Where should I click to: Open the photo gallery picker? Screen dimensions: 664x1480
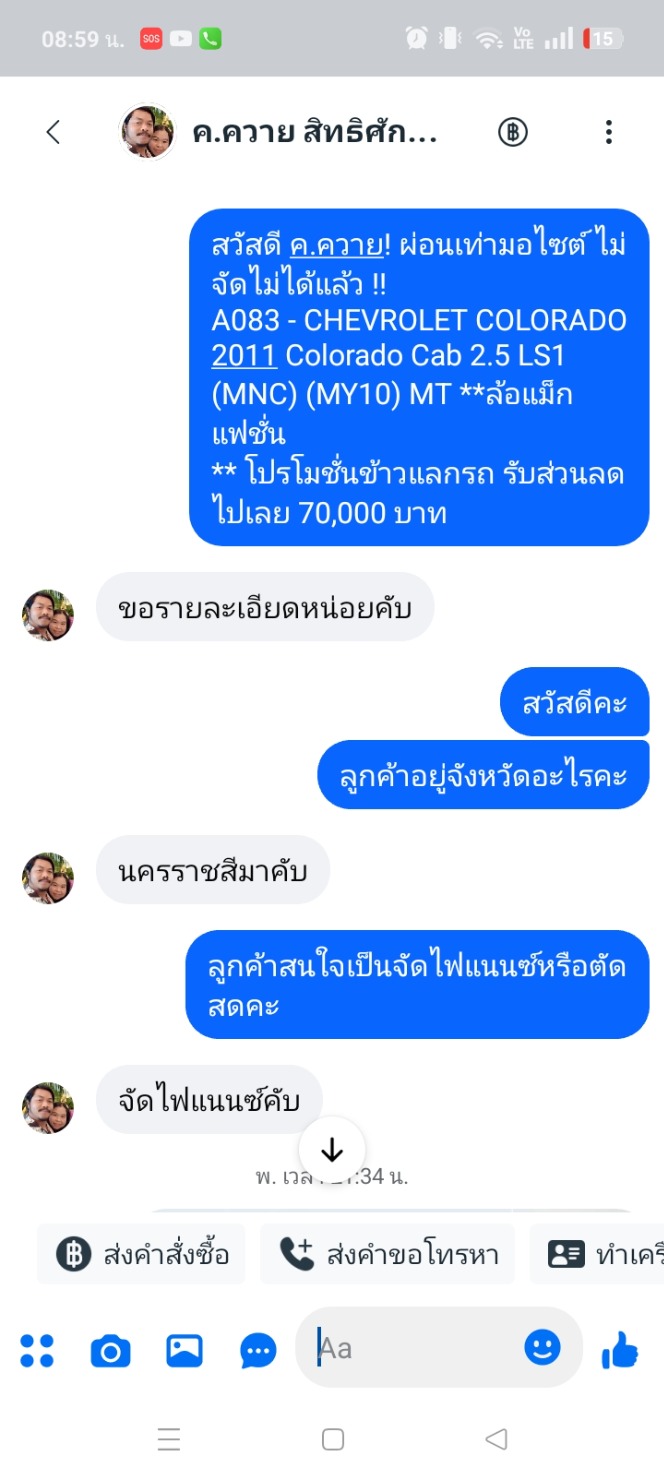185,1351
